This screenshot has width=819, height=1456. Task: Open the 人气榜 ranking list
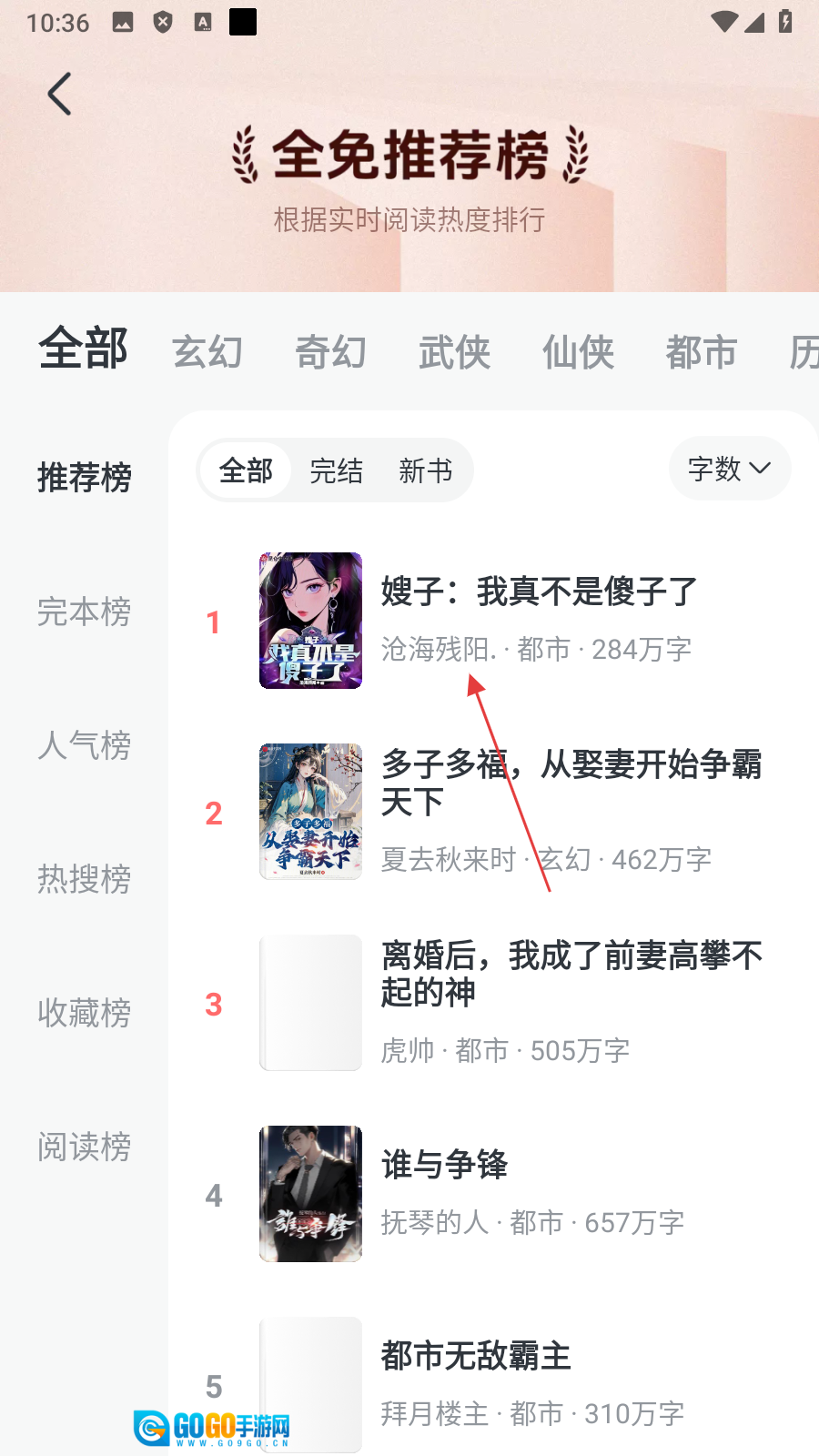coord(84,745)
